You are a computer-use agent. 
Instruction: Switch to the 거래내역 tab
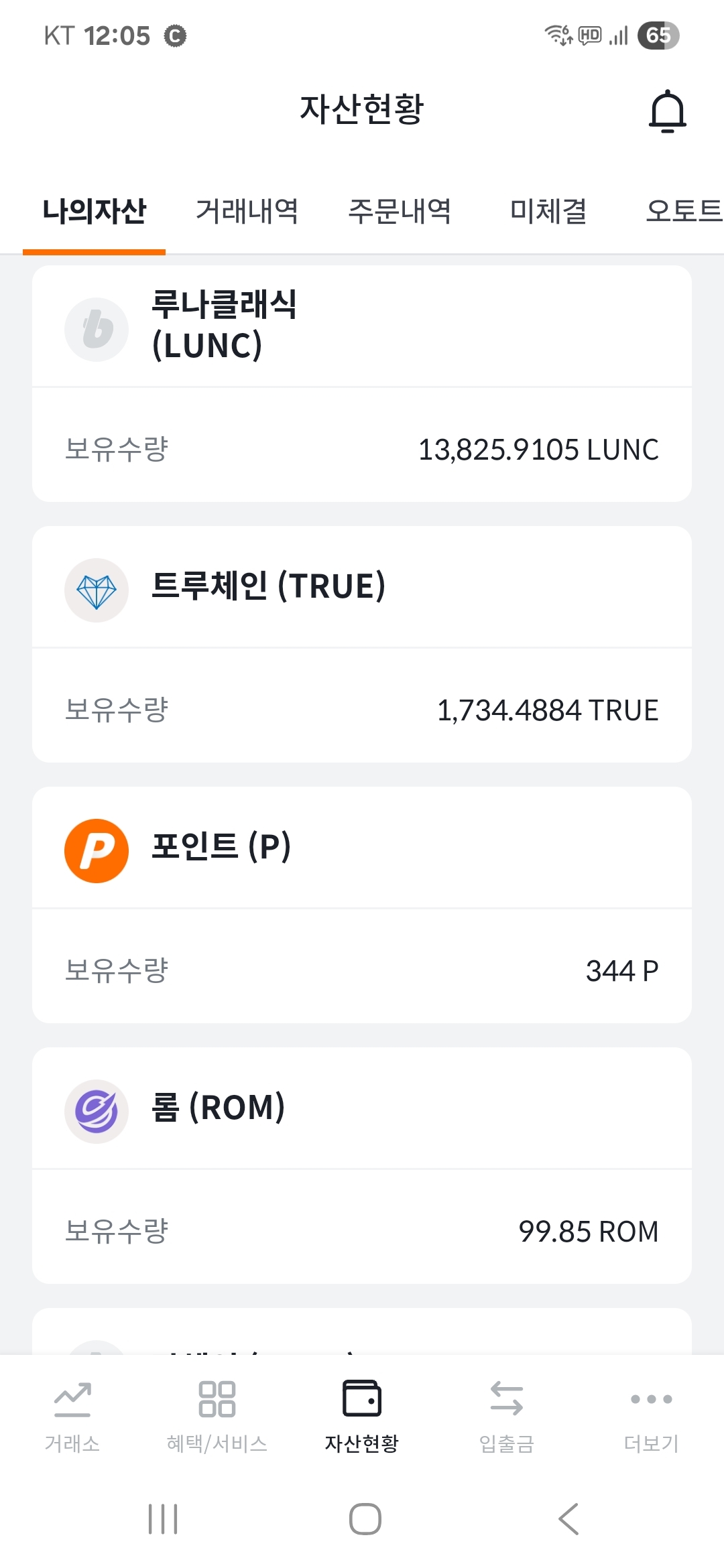click(247, 212)
